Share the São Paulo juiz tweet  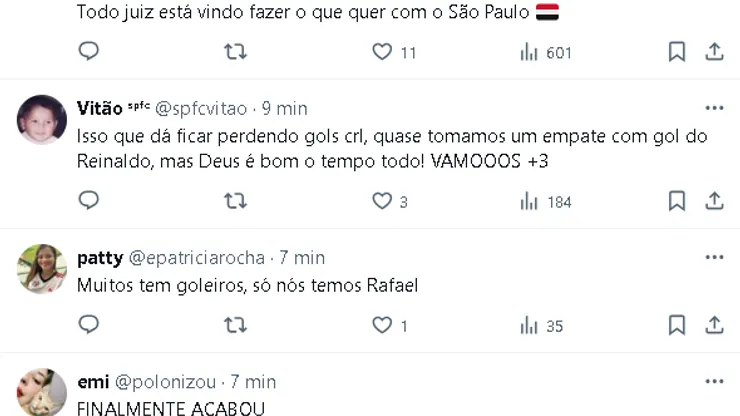click(714, 52)
